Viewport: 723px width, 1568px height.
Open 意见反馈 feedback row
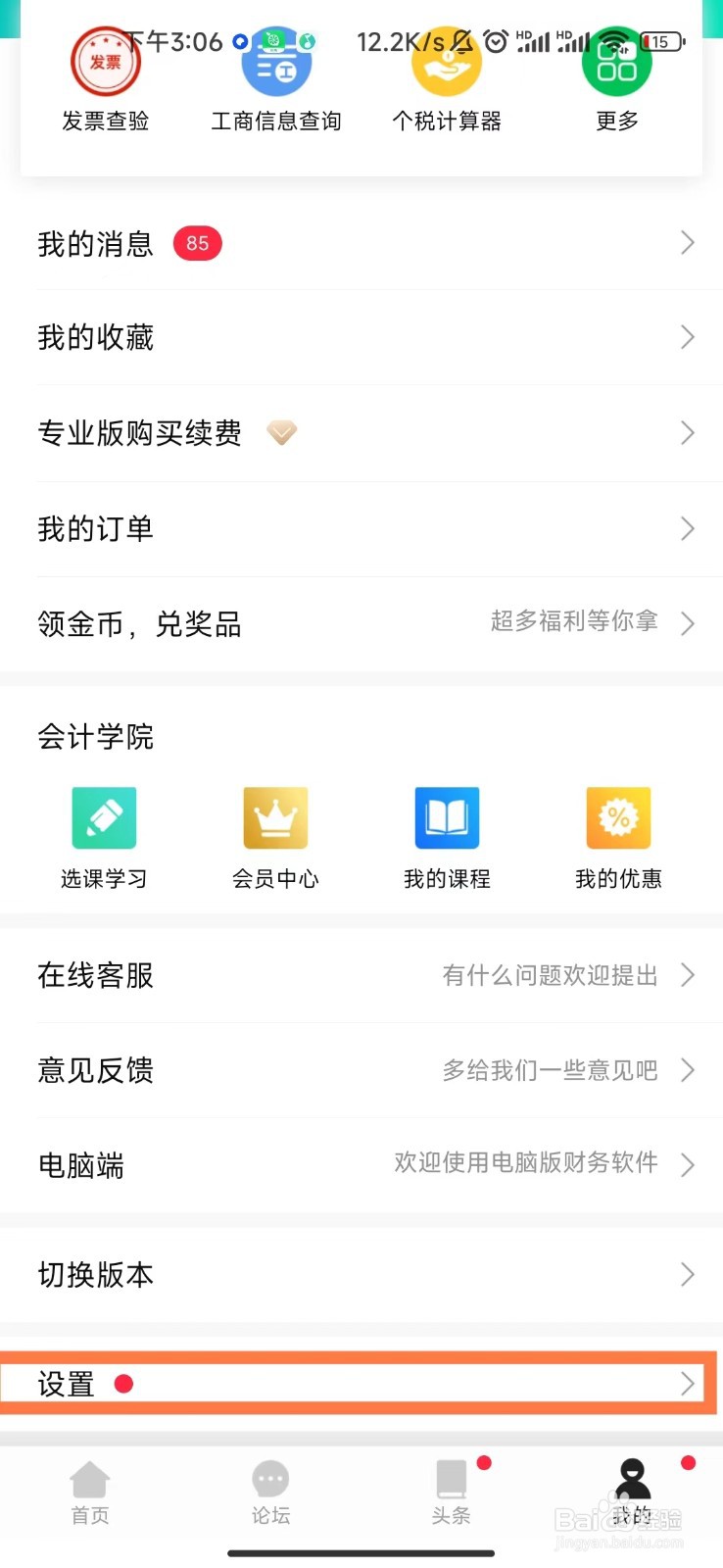pos(361,1070)
